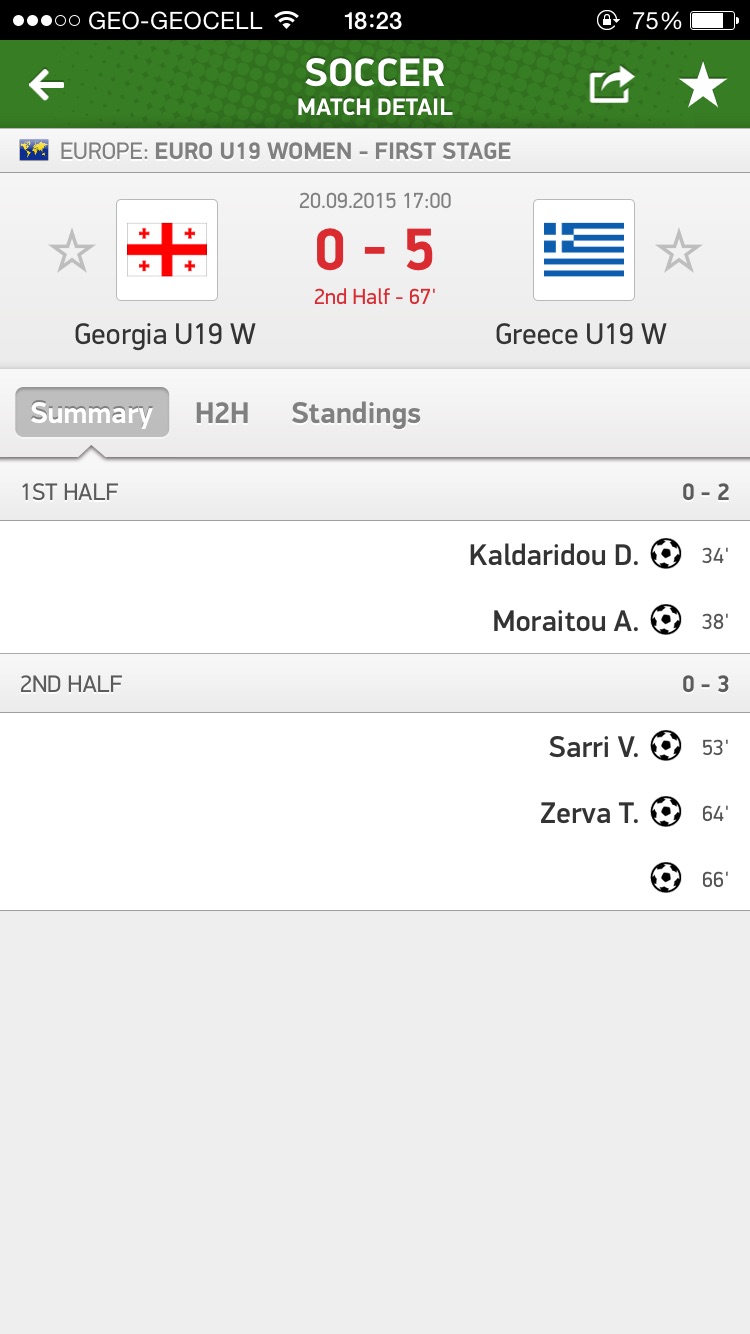Switch to the H2H tab
750x1334 pixels.
pyautogui.click(x=222, y=413)
